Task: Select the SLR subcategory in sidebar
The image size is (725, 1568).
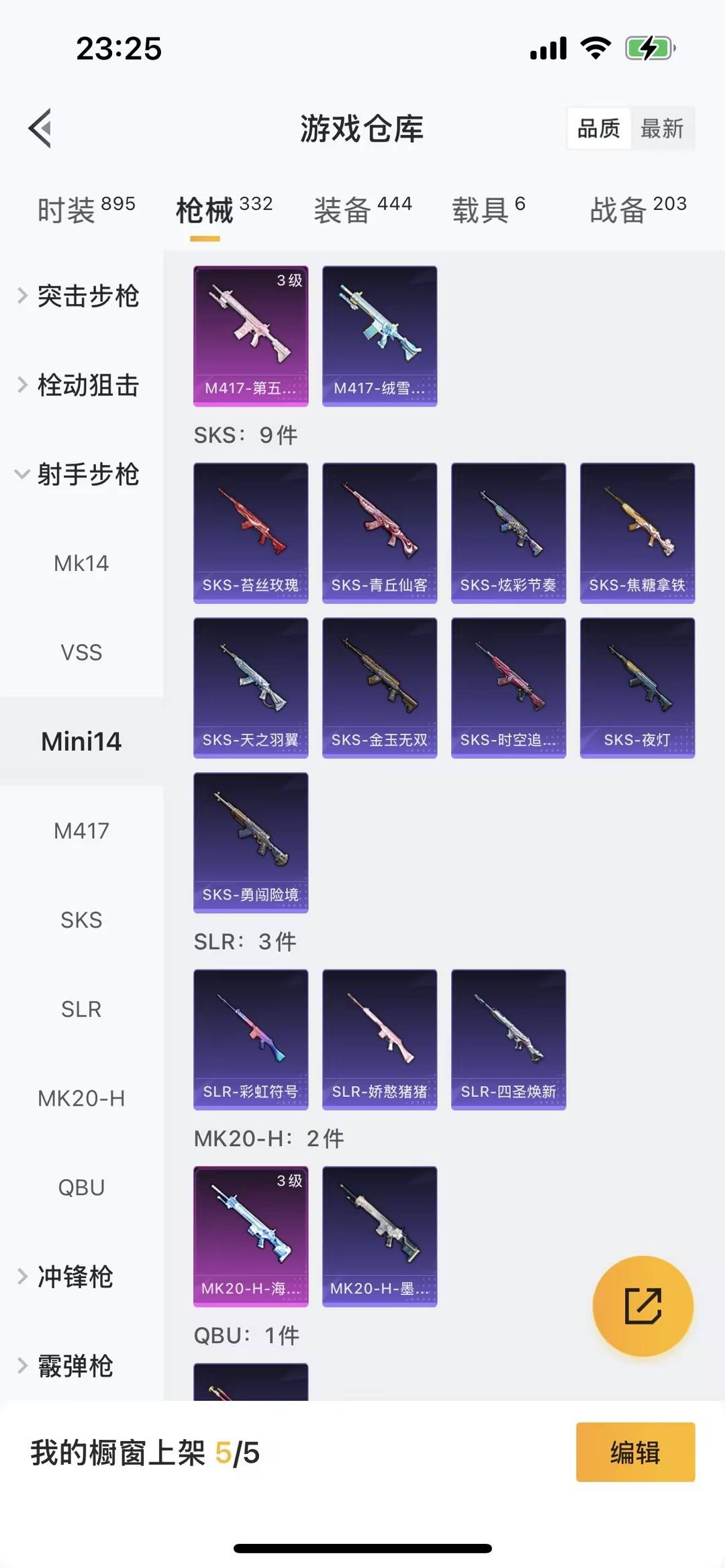Action: click(82, 1008)
